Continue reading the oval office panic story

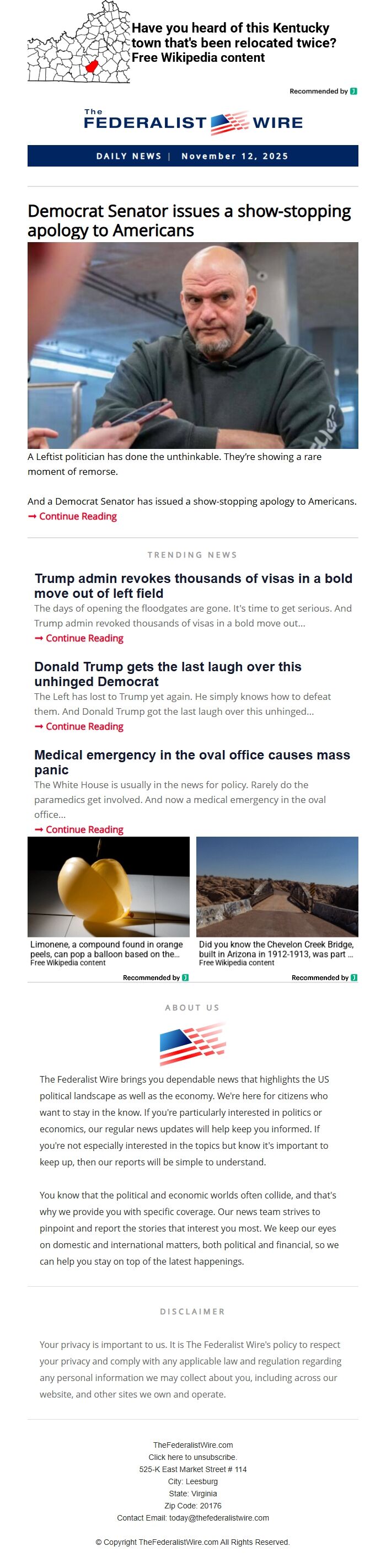point(84,829)
